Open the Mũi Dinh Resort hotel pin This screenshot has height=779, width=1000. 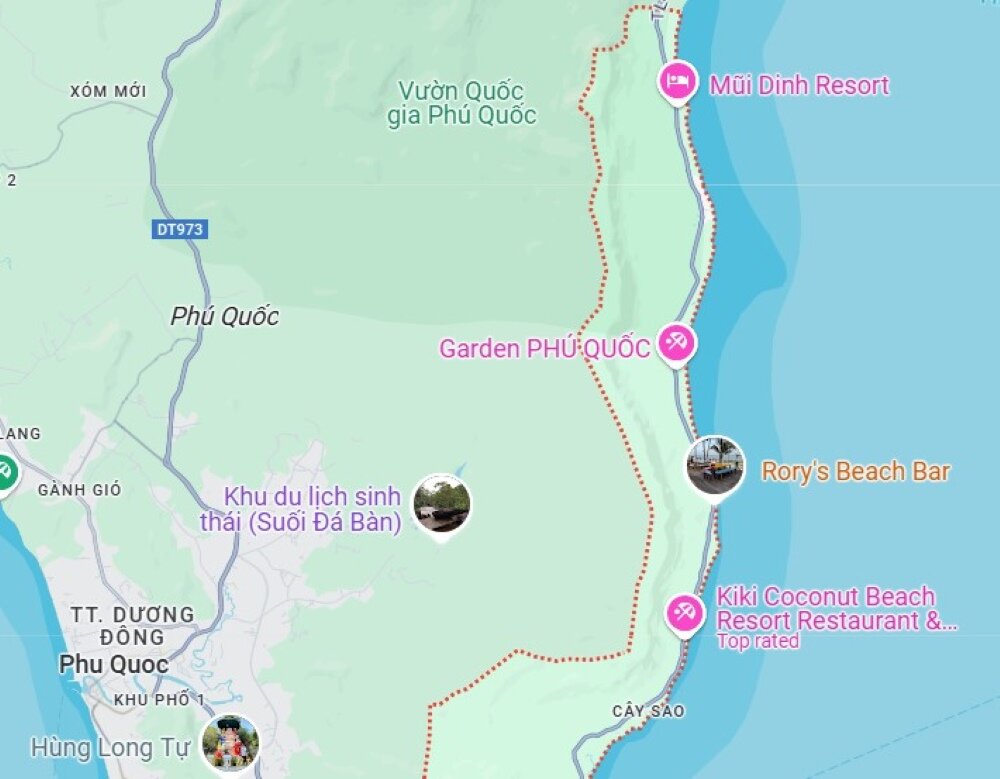(677, 81)
